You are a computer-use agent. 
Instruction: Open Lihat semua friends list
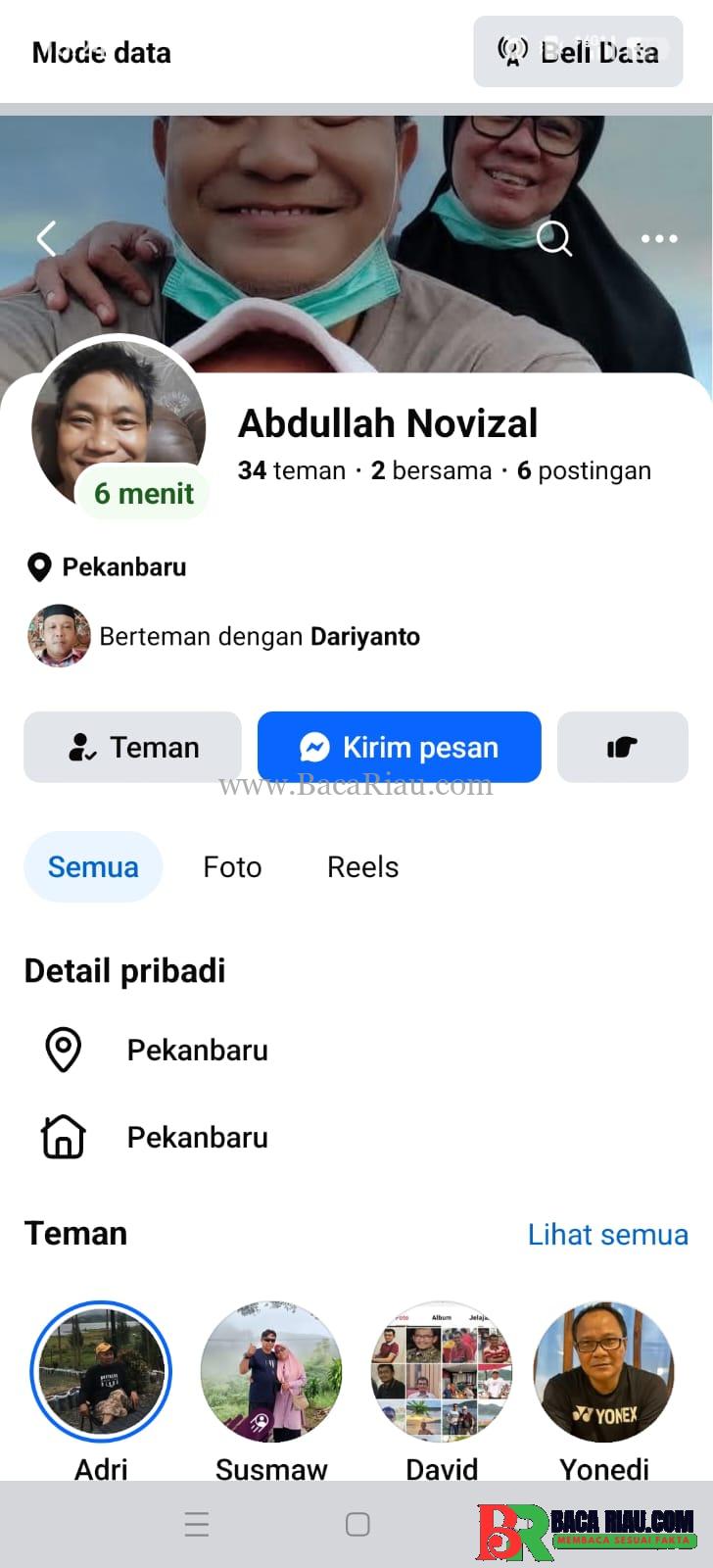(607, 1235)
